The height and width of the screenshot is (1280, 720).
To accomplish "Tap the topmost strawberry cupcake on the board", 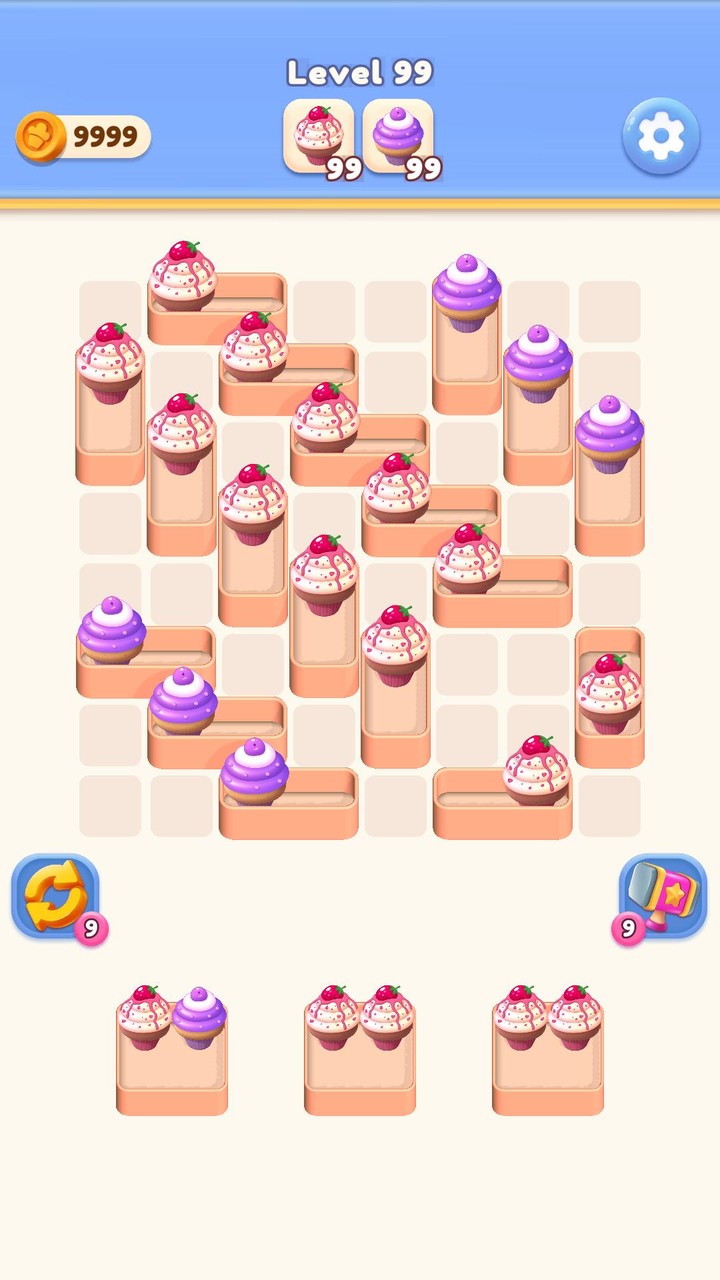I will [x=185, y=270].
